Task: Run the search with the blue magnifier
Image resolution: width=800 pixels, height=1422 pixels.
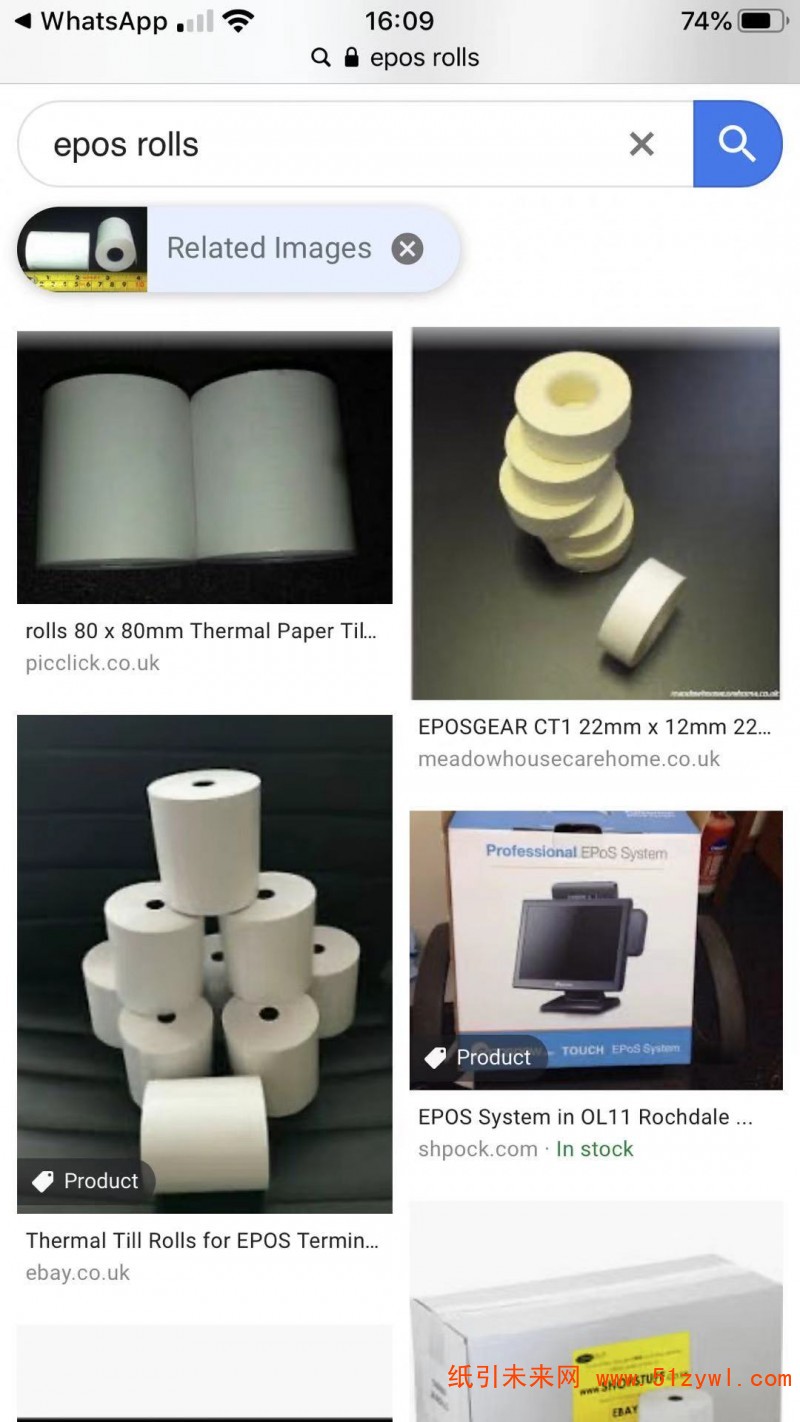Action: tap(737, 144)
